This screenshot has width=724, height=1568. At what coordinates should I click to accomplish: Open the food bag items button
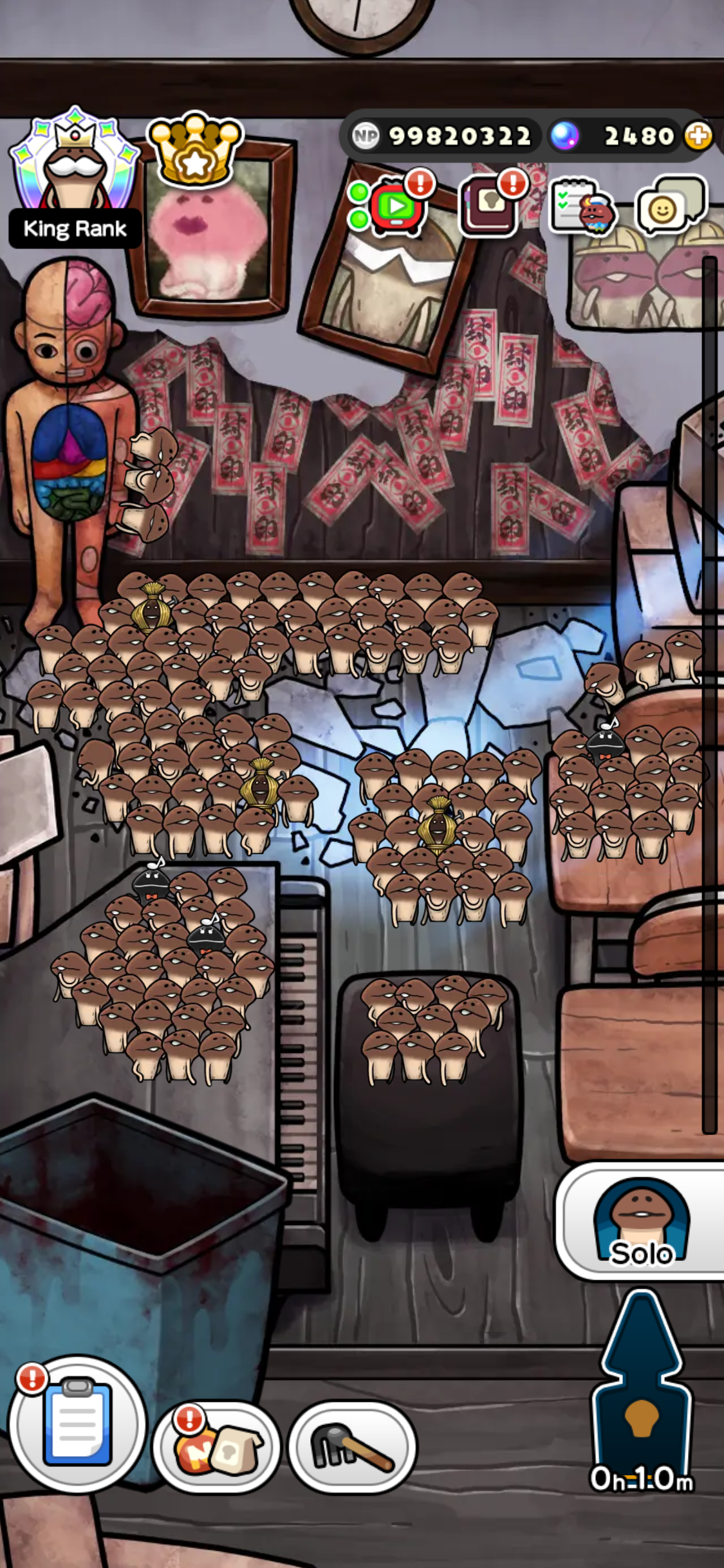pos(217,1446)
